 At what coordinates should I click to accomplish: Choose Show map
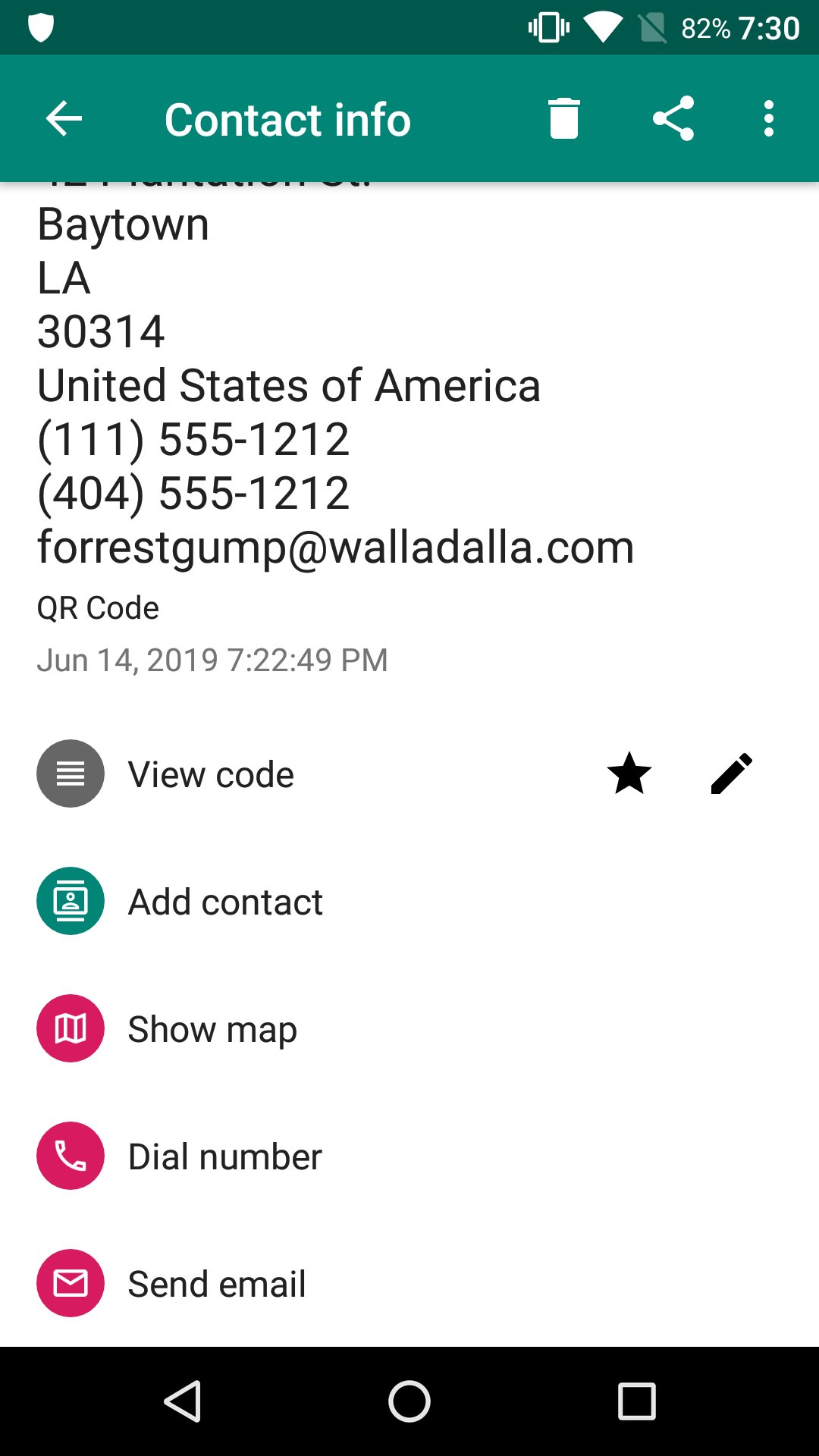[409, 1028]
